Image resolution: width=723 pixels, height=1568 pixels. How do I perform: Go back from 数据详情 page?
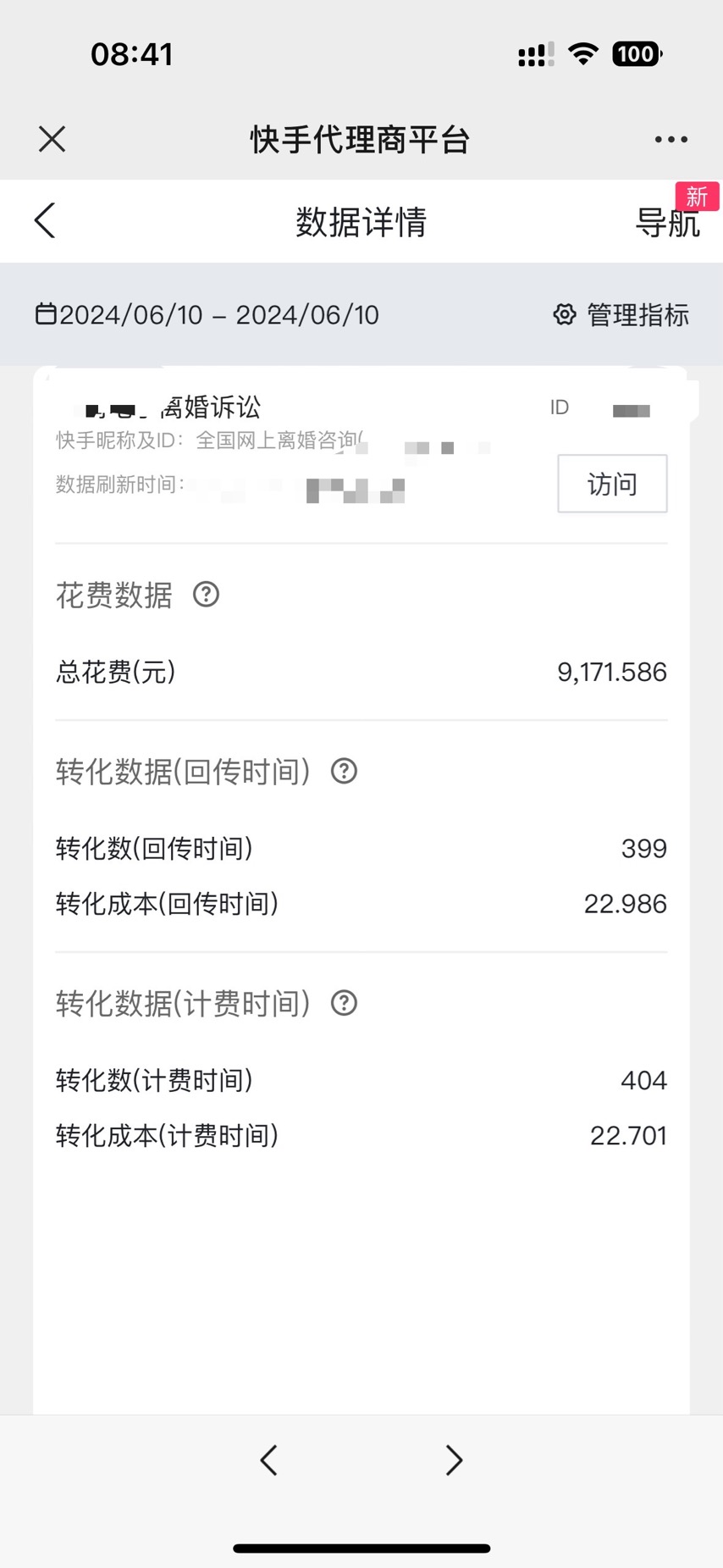(46, 221)
